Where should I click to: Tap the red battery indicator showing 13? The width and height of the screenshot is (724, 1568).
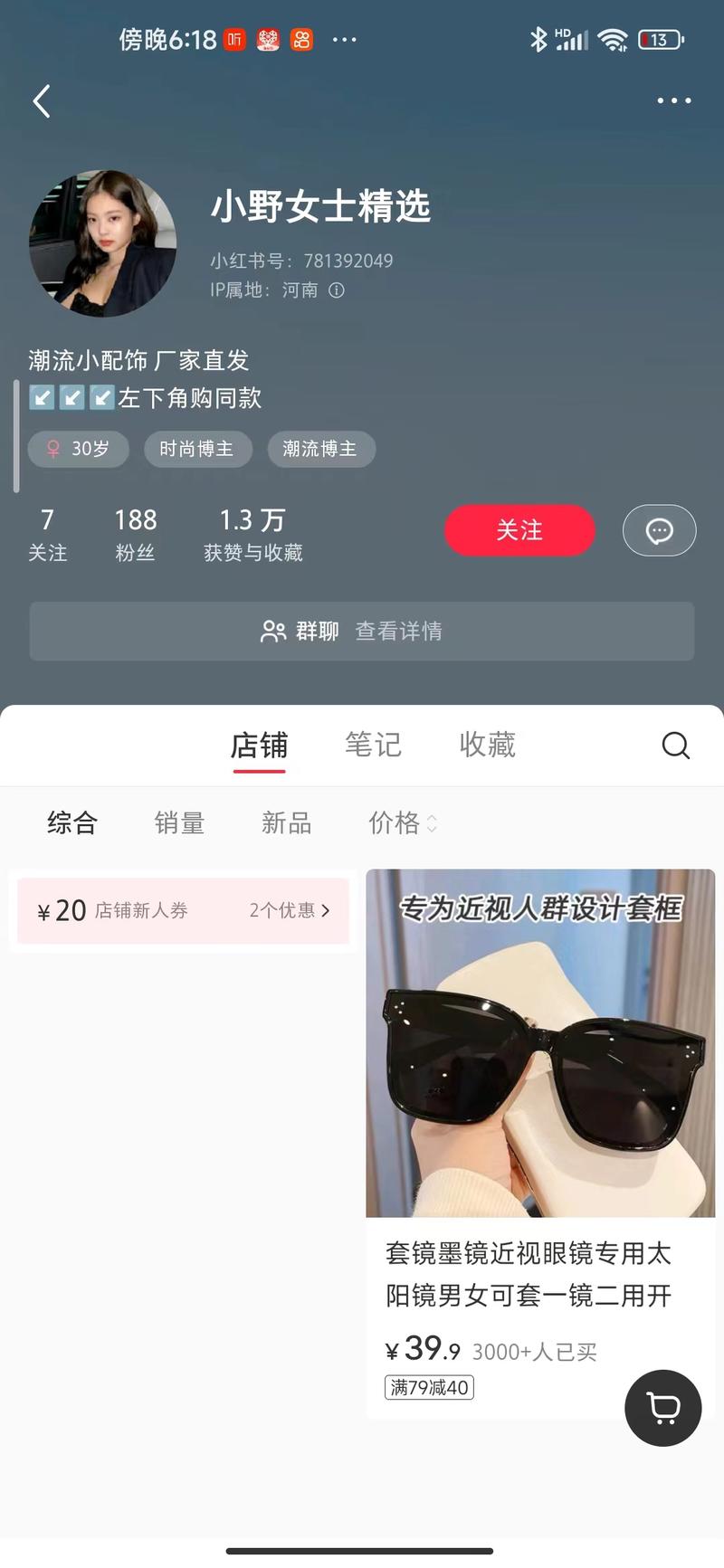point(660,39)
